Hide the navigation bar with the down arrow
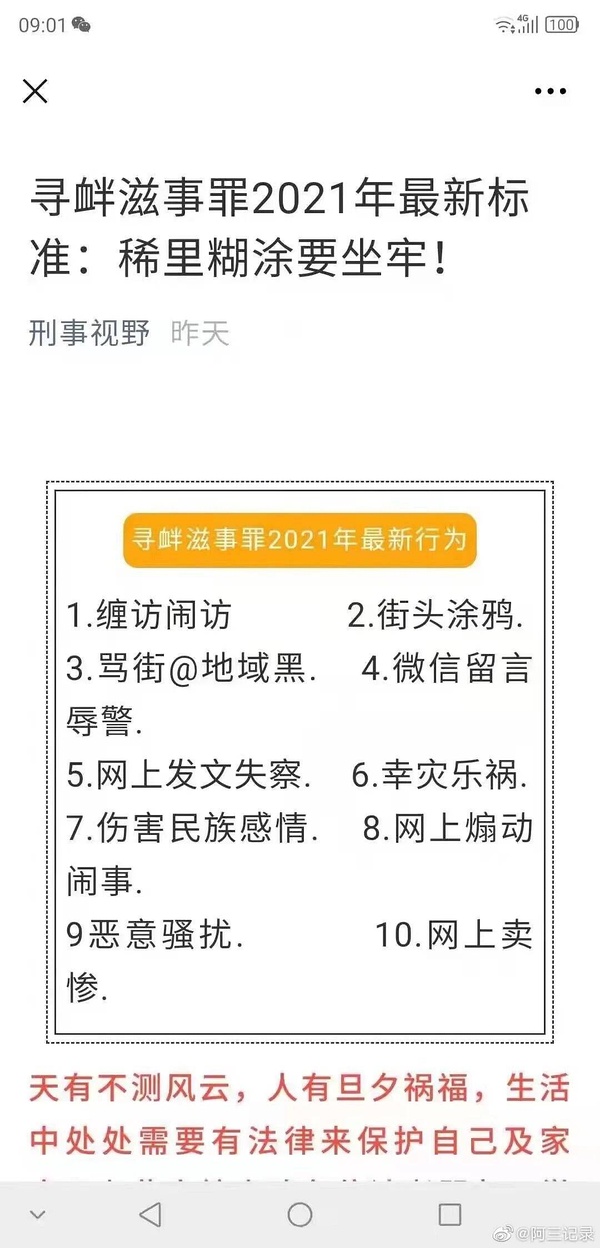 (x=38, y=1214)
